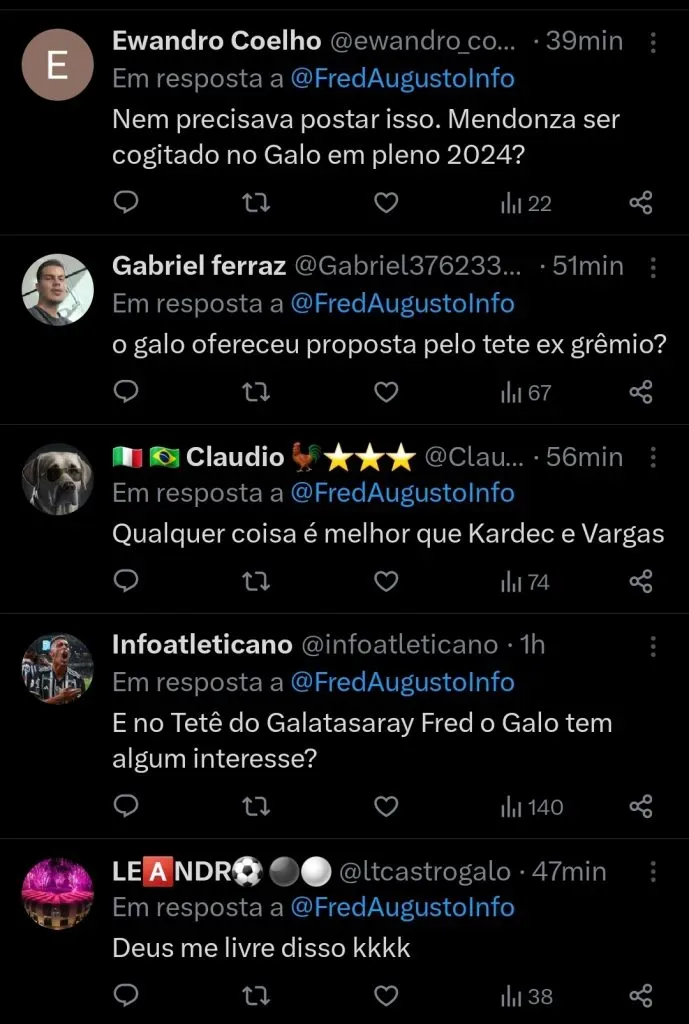
Task: Reply to Ewandro Coelho's tweet
Action: tap(126, 203)
